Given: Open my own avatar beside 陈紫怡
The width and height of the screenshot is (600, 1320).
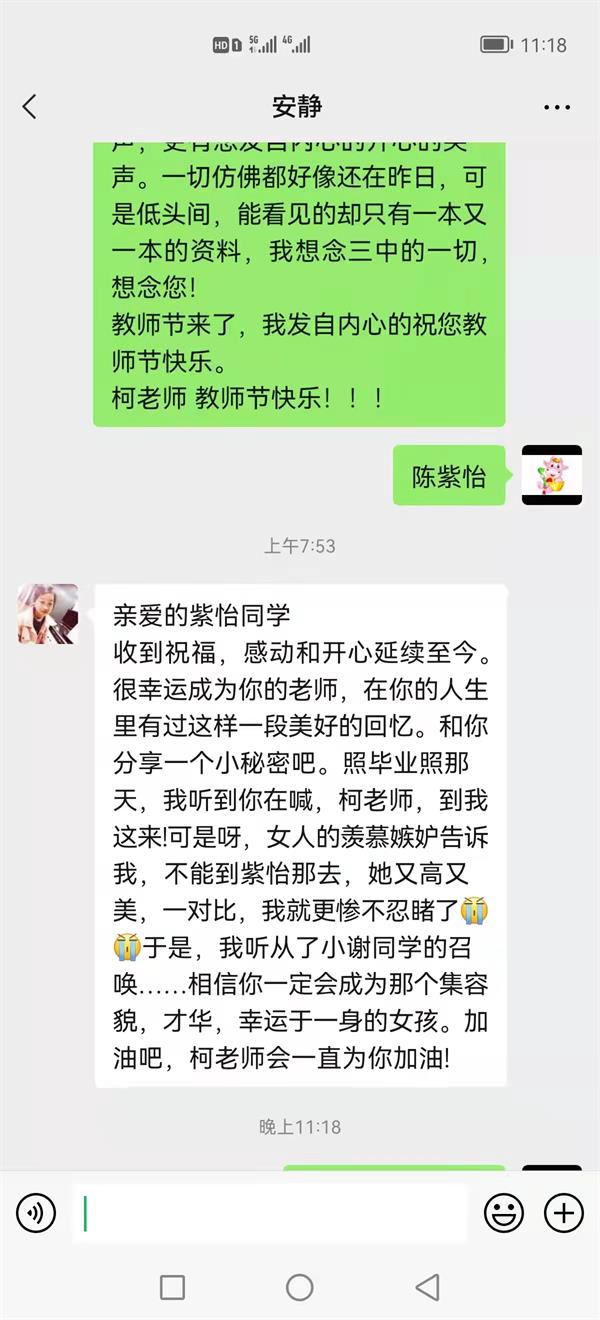Looking at the screenshot, I should point(552,475).
